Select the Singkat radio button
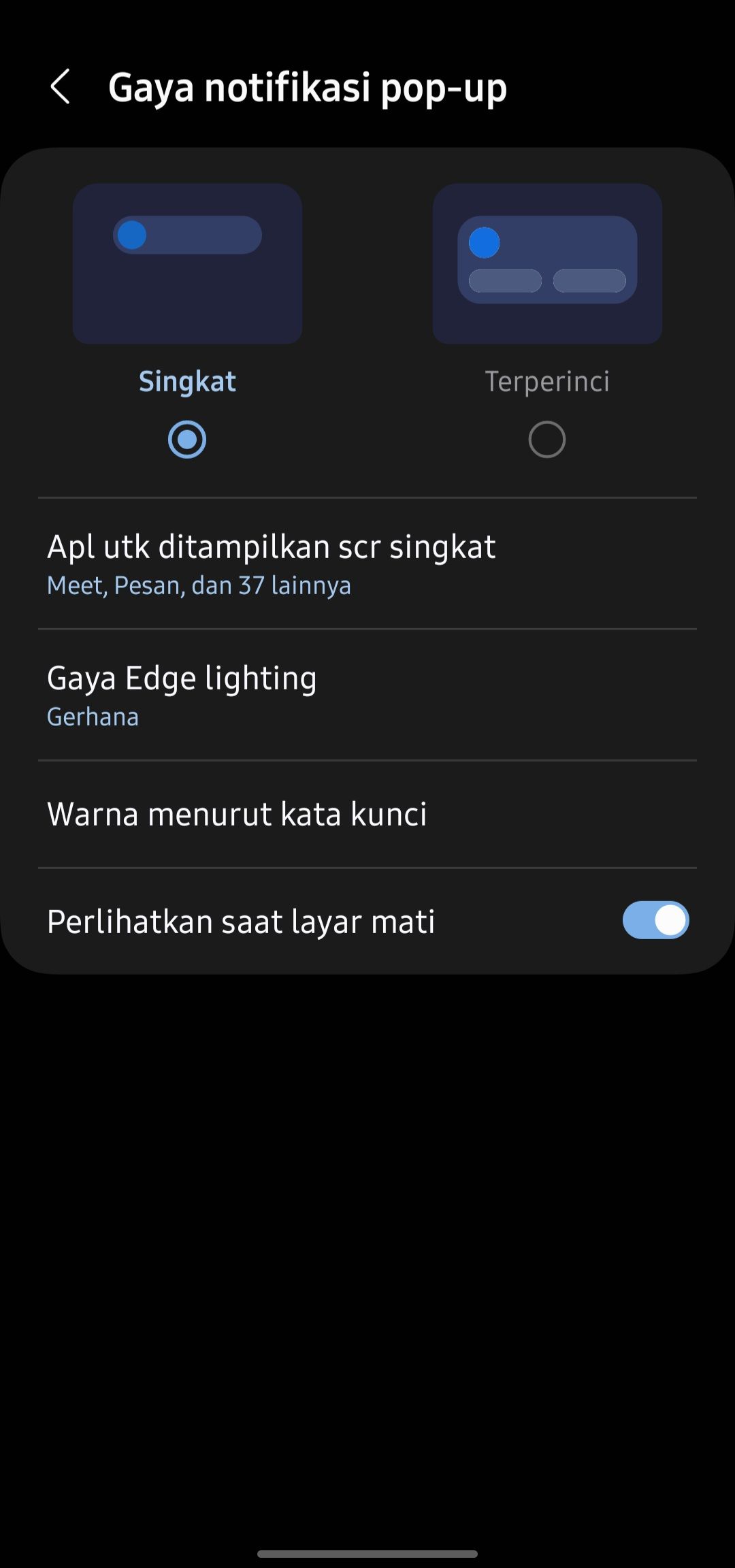 (187, 440)
